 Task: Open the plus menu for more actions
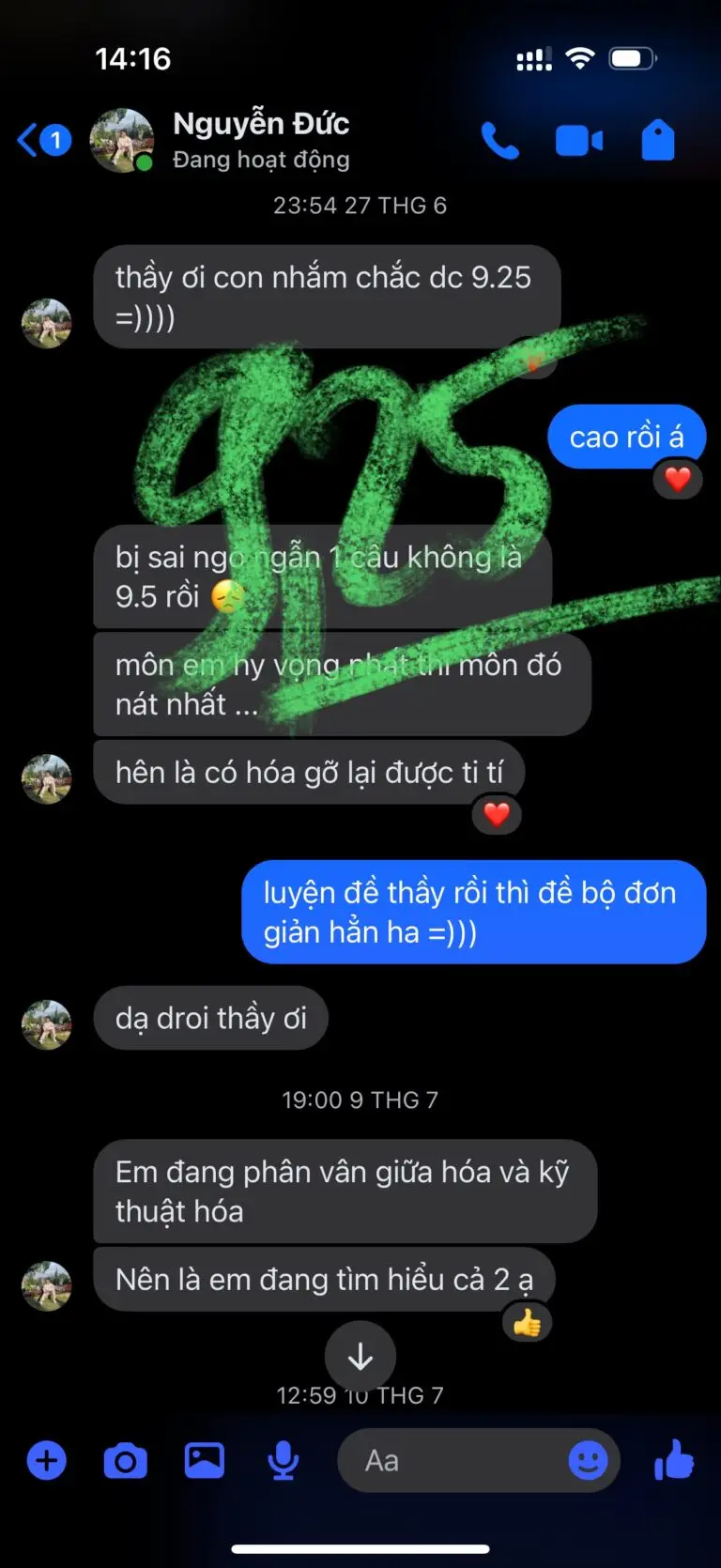[47, 1461]
